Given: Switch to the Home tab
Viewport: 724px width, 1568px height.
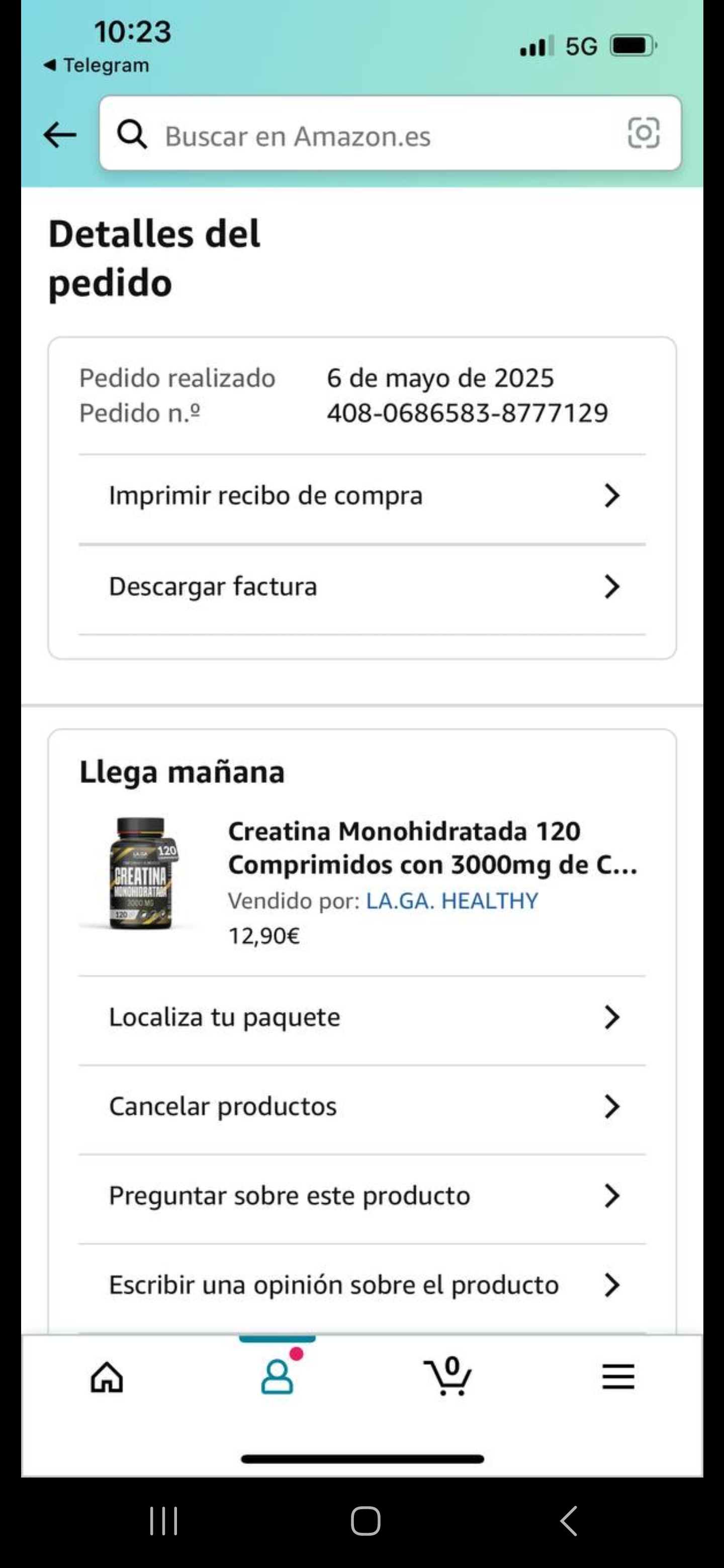Looking at the screenshot, I should [107, 1377].
